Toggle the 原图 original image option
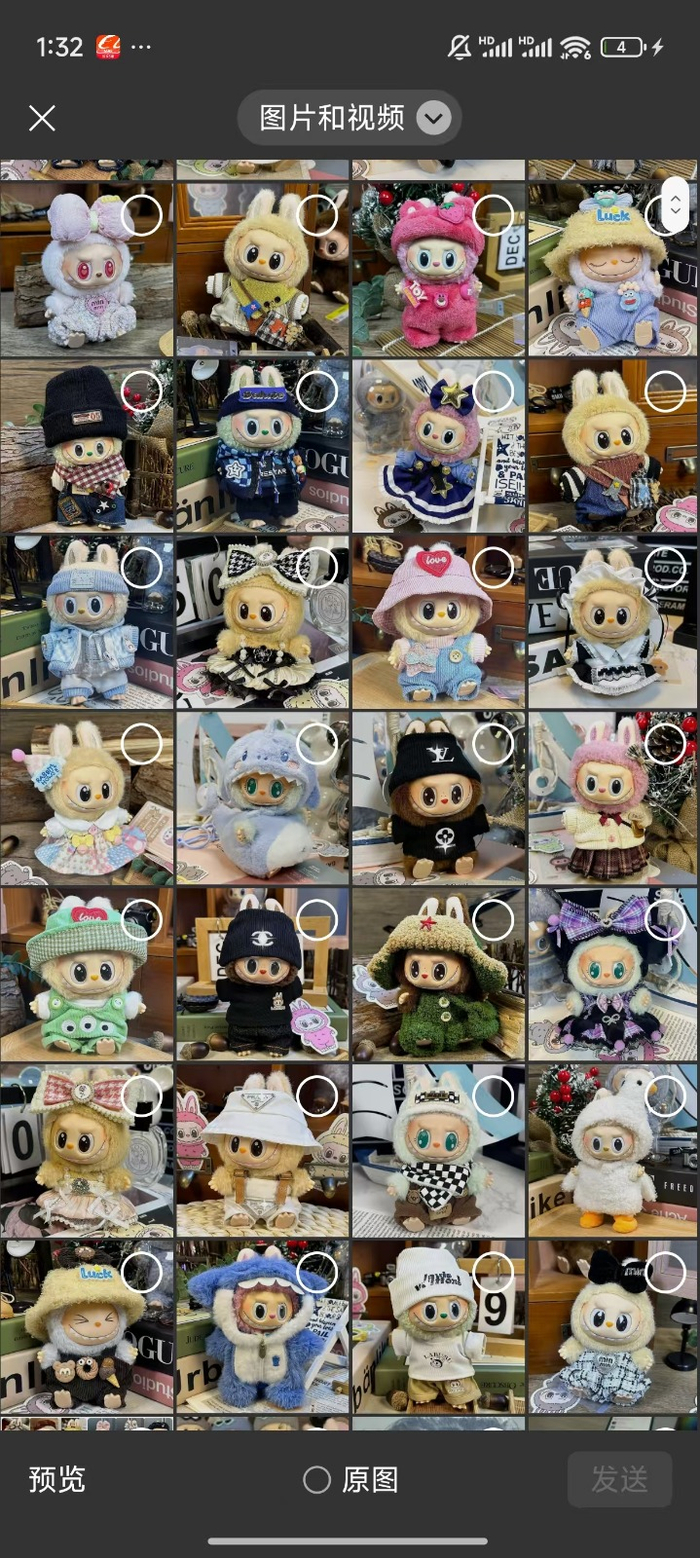This screenshot has height=1558, width=700. pyautogui.click(x=351, y=1480)
